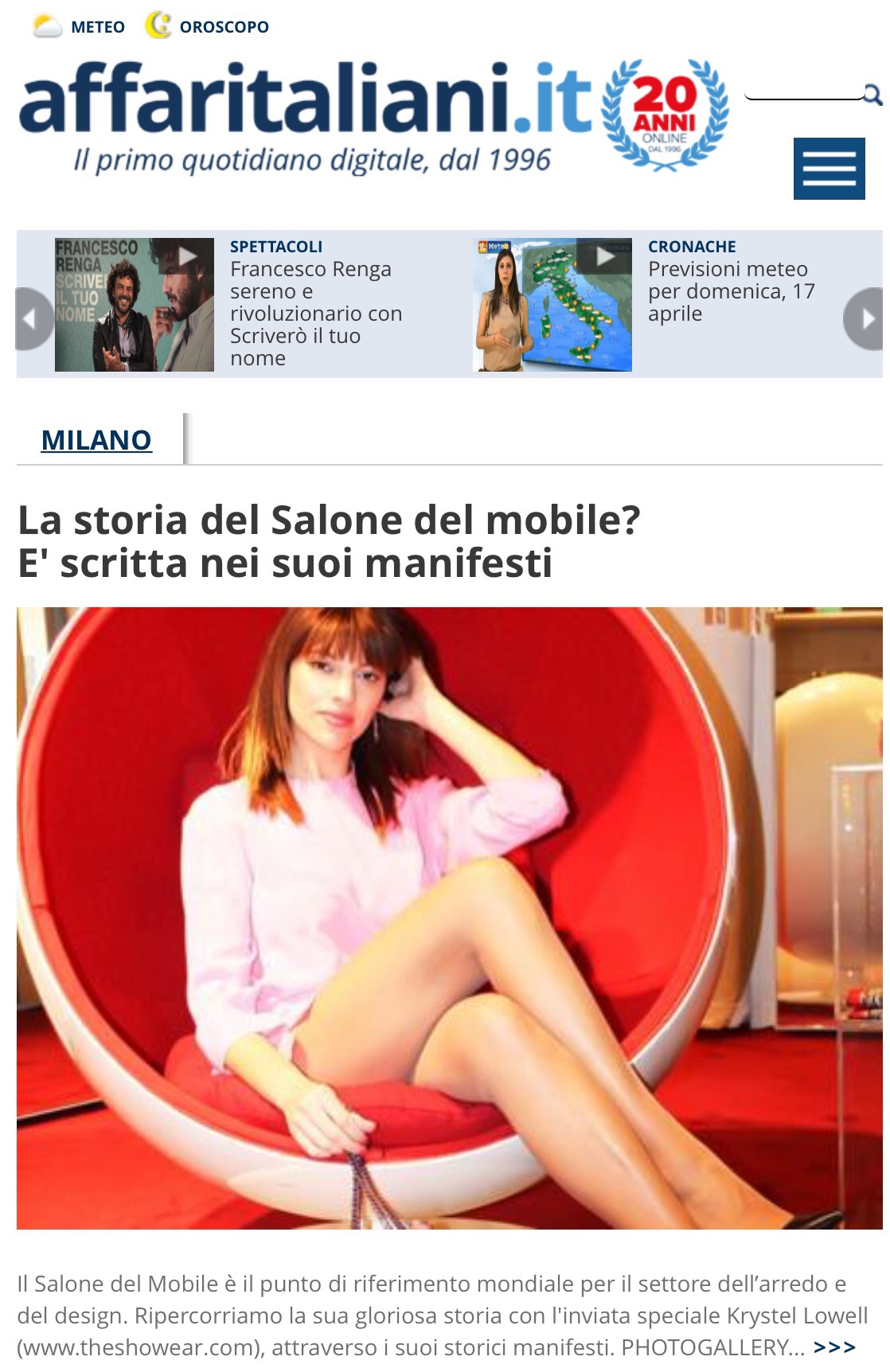Tap the search magnifier icon
Screen dimensions: 890x1372
click(872, 95)
